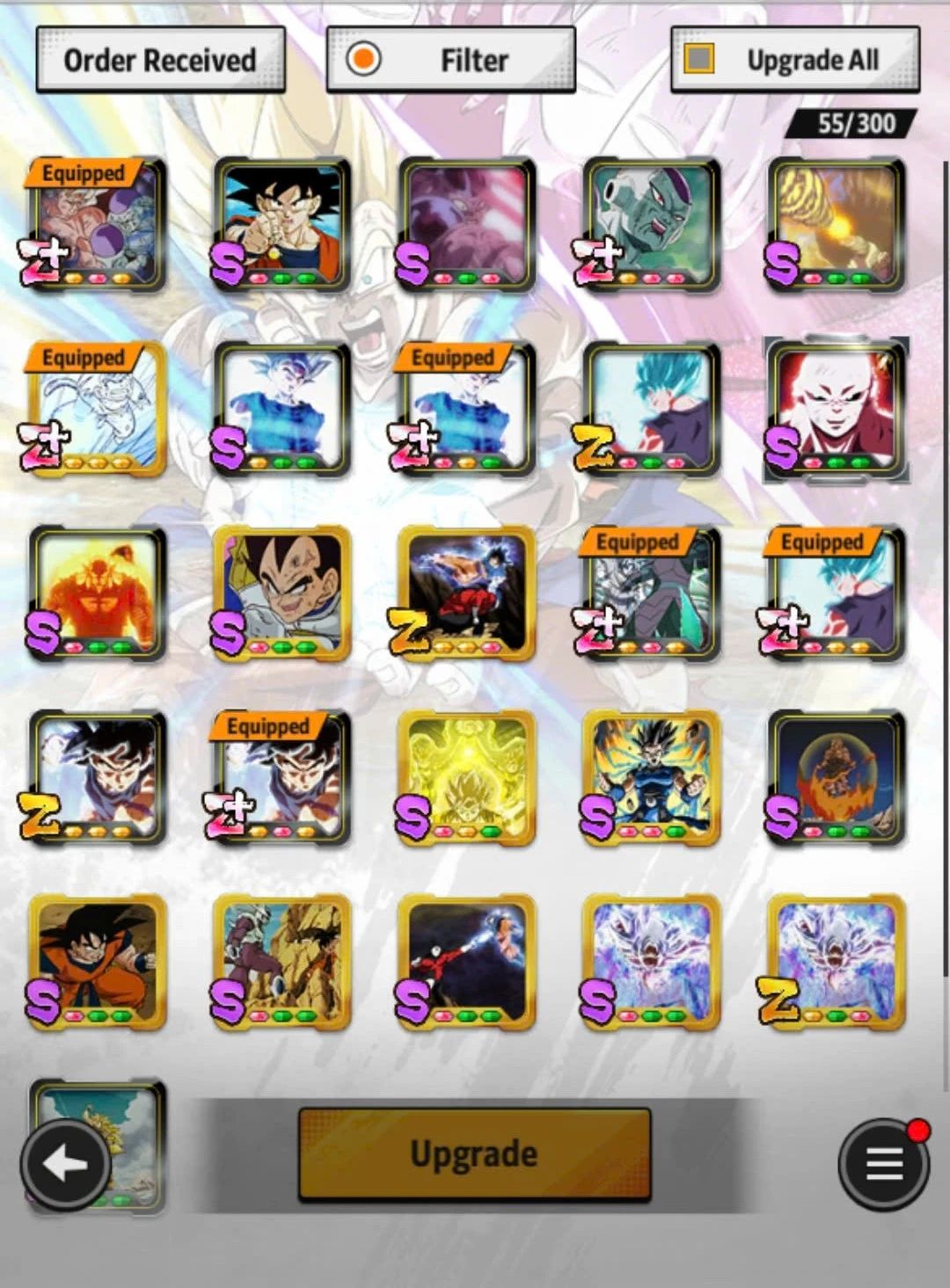950x1288 pixels.
Task: Choose the Jiren versus Goku clash equipment
Action: (466, 962)
